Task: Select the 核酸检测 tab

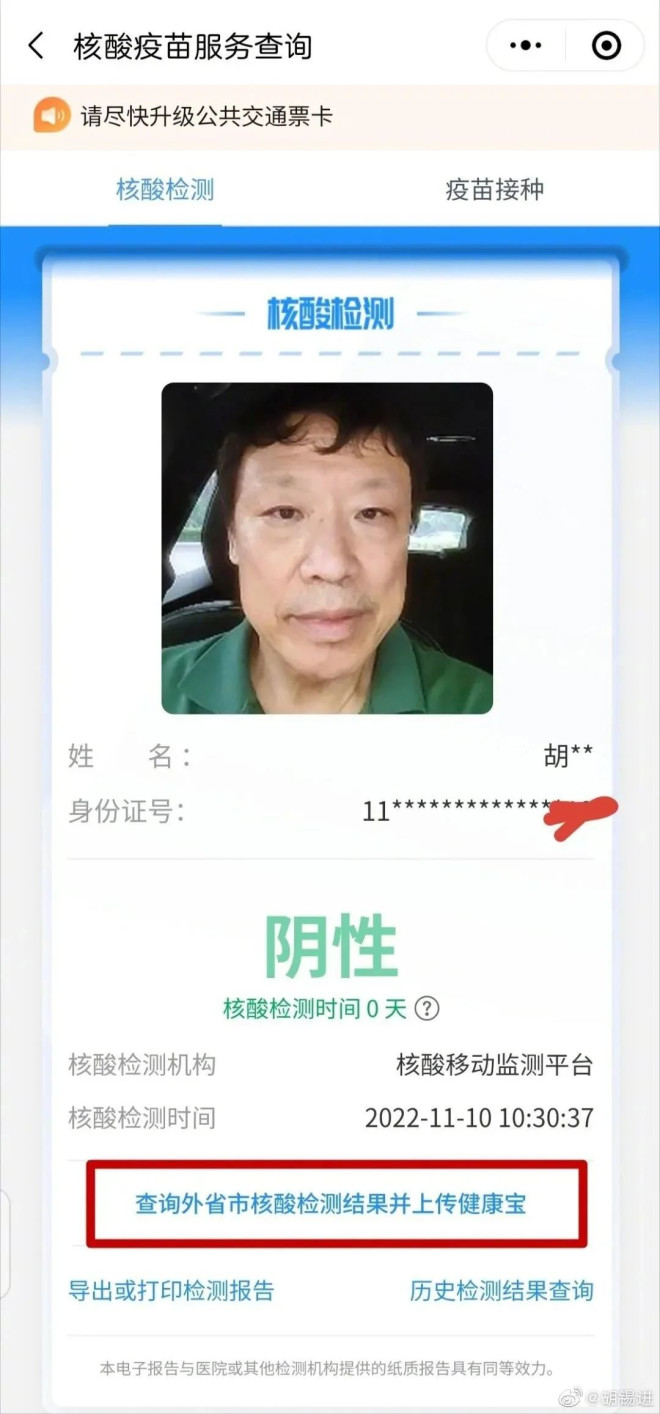Action: [x=165, y=190]
